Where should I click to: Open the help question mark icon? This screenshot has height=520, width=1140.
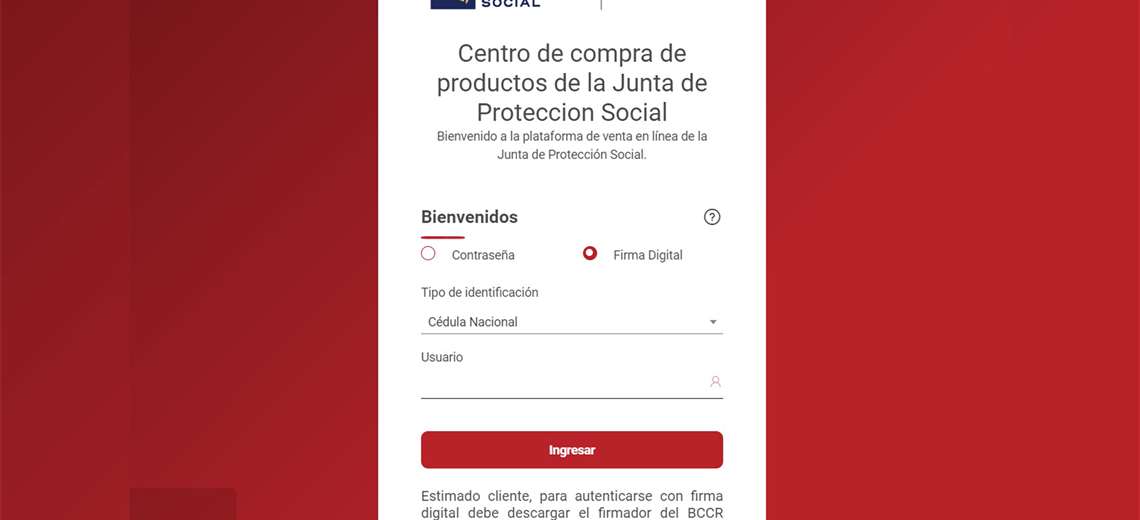coord(712,217)
